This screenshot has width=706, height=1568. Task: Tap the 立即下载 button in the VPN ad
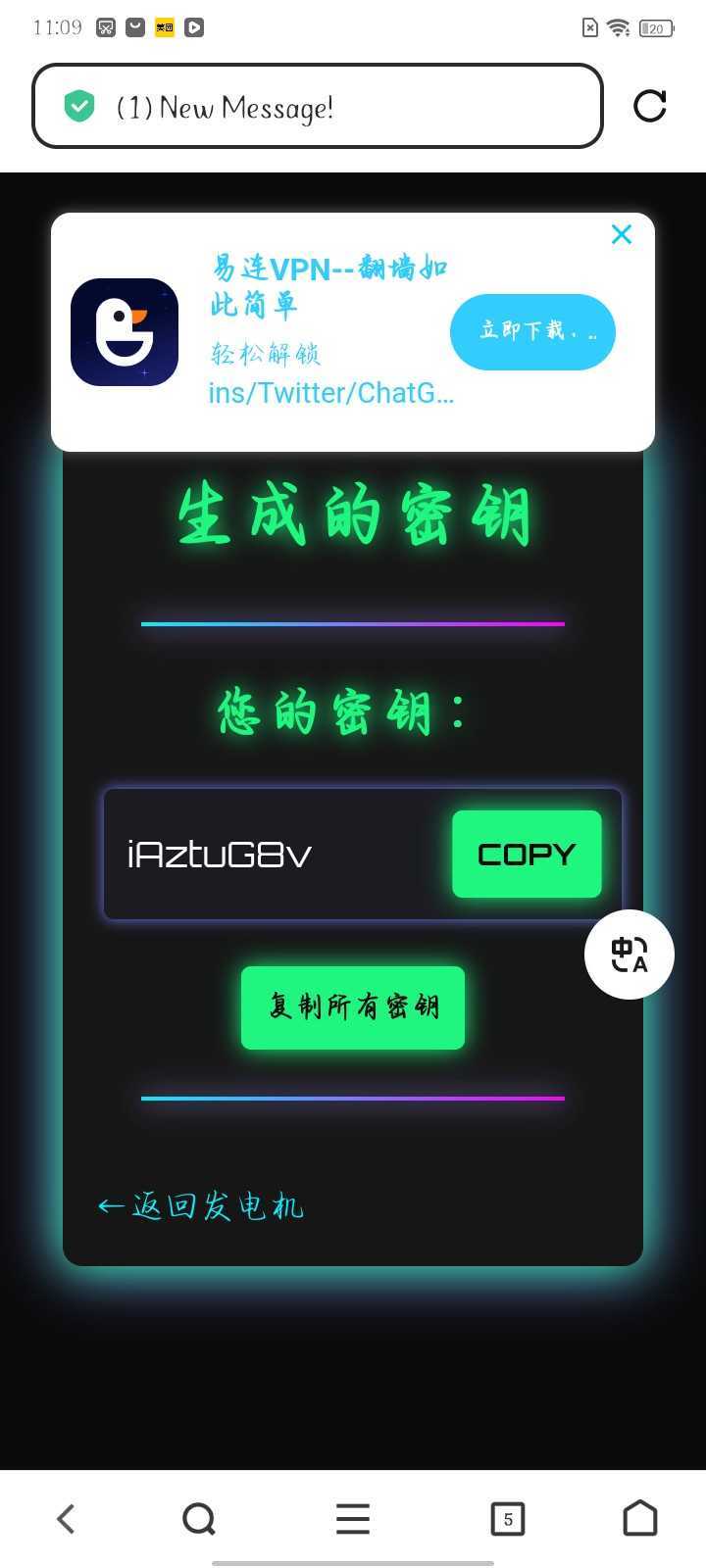[x=532, y=331]
